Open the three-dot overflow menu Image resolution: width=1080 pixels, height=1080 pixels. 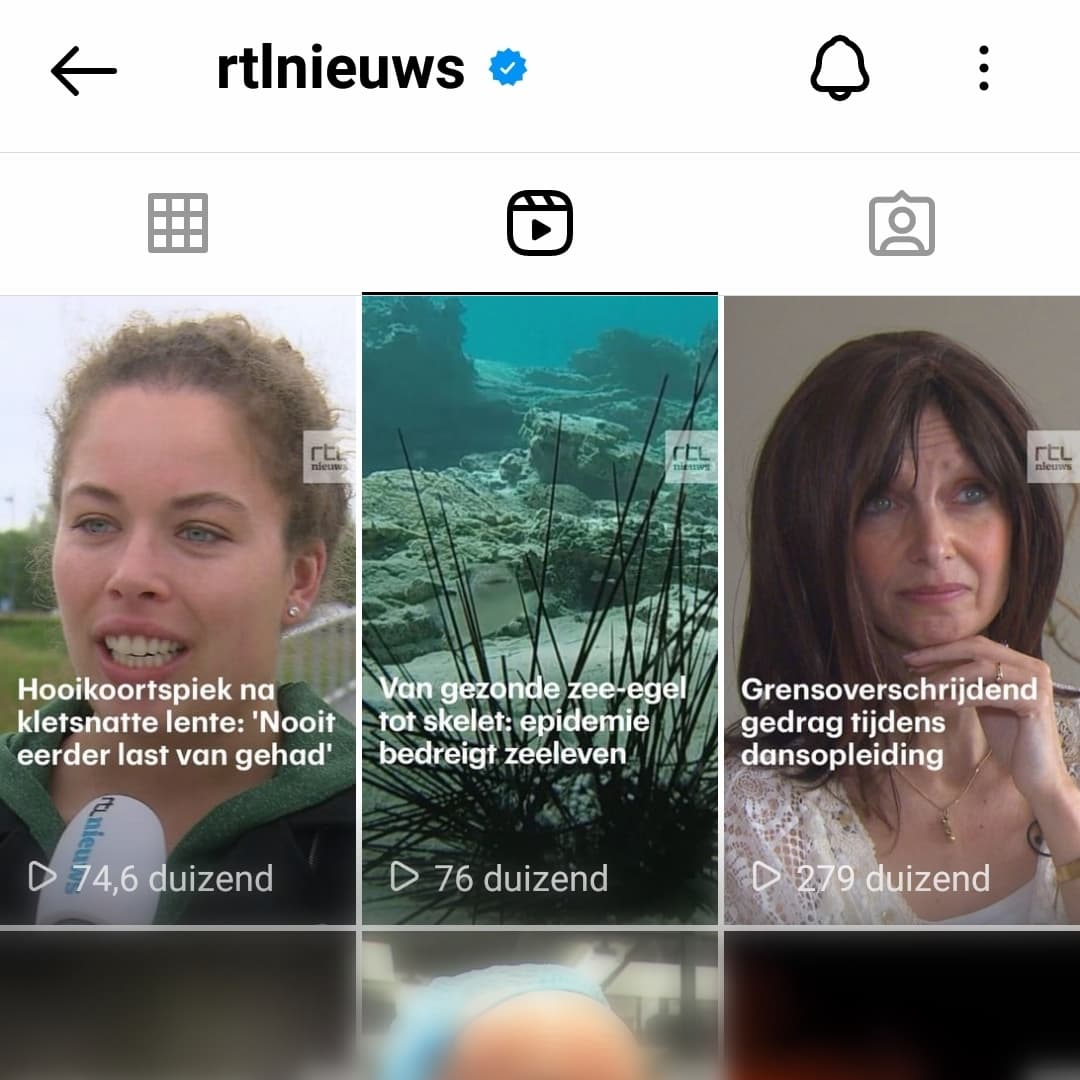[984, 68]
